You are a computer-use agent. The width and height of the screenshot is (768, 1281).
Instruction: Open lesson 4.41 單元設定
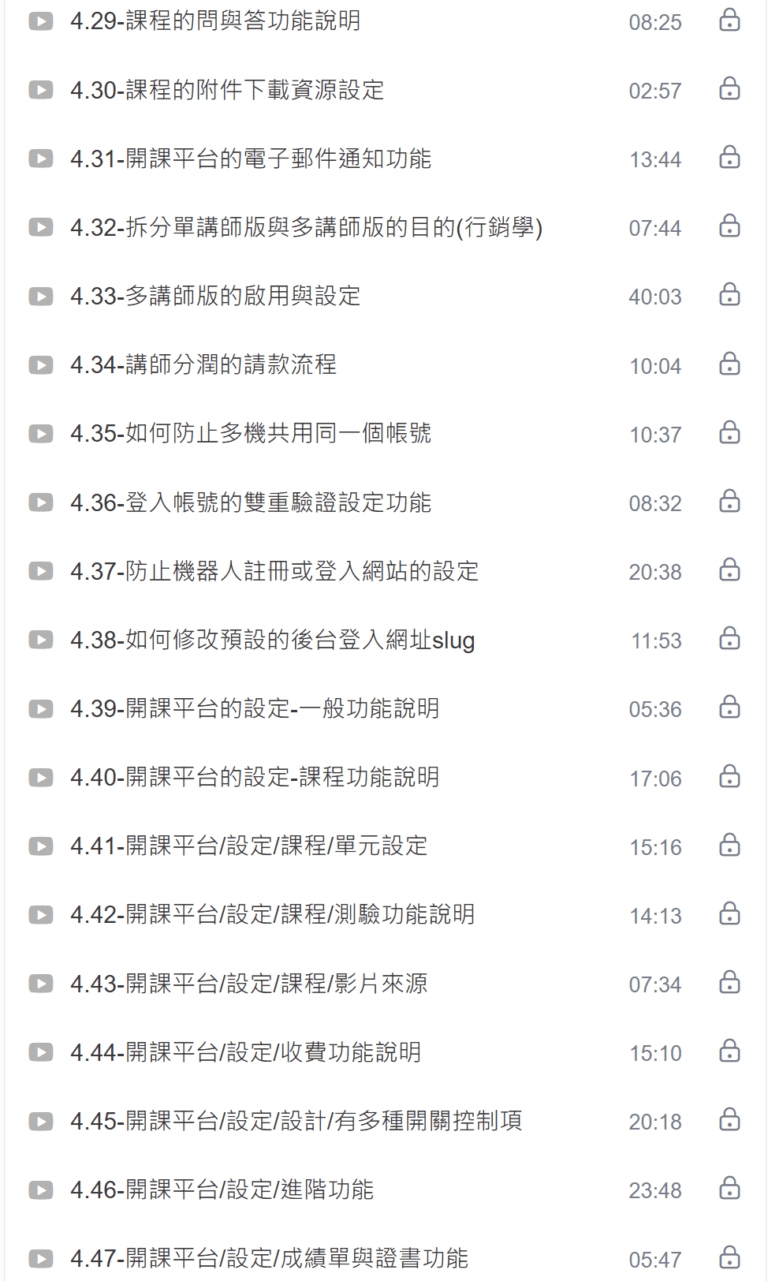[x=248, y=846]
